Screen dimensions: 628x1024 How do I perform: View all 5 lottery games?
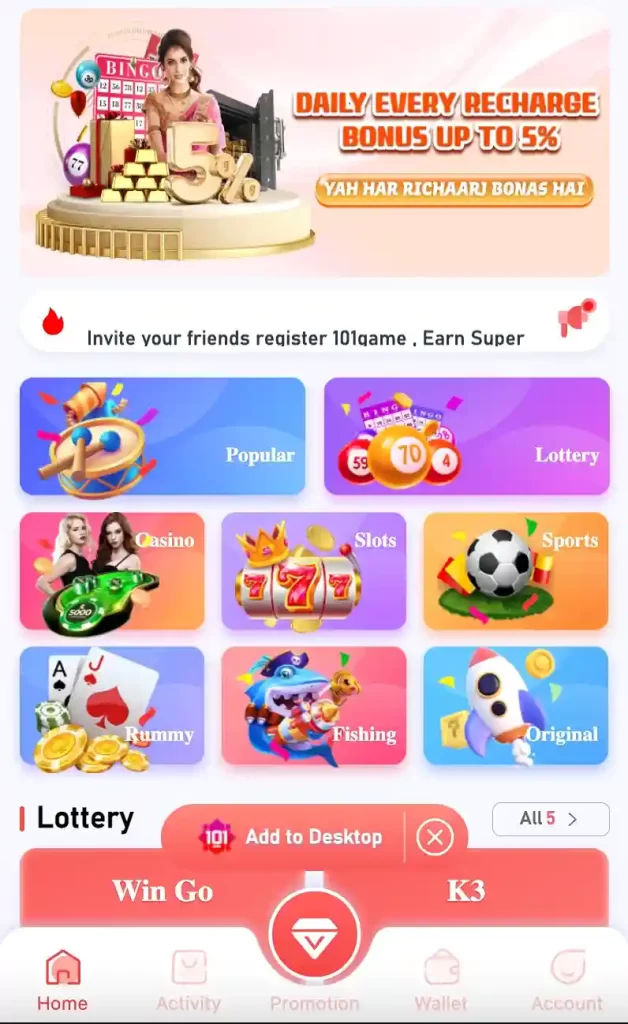[550, 819]
